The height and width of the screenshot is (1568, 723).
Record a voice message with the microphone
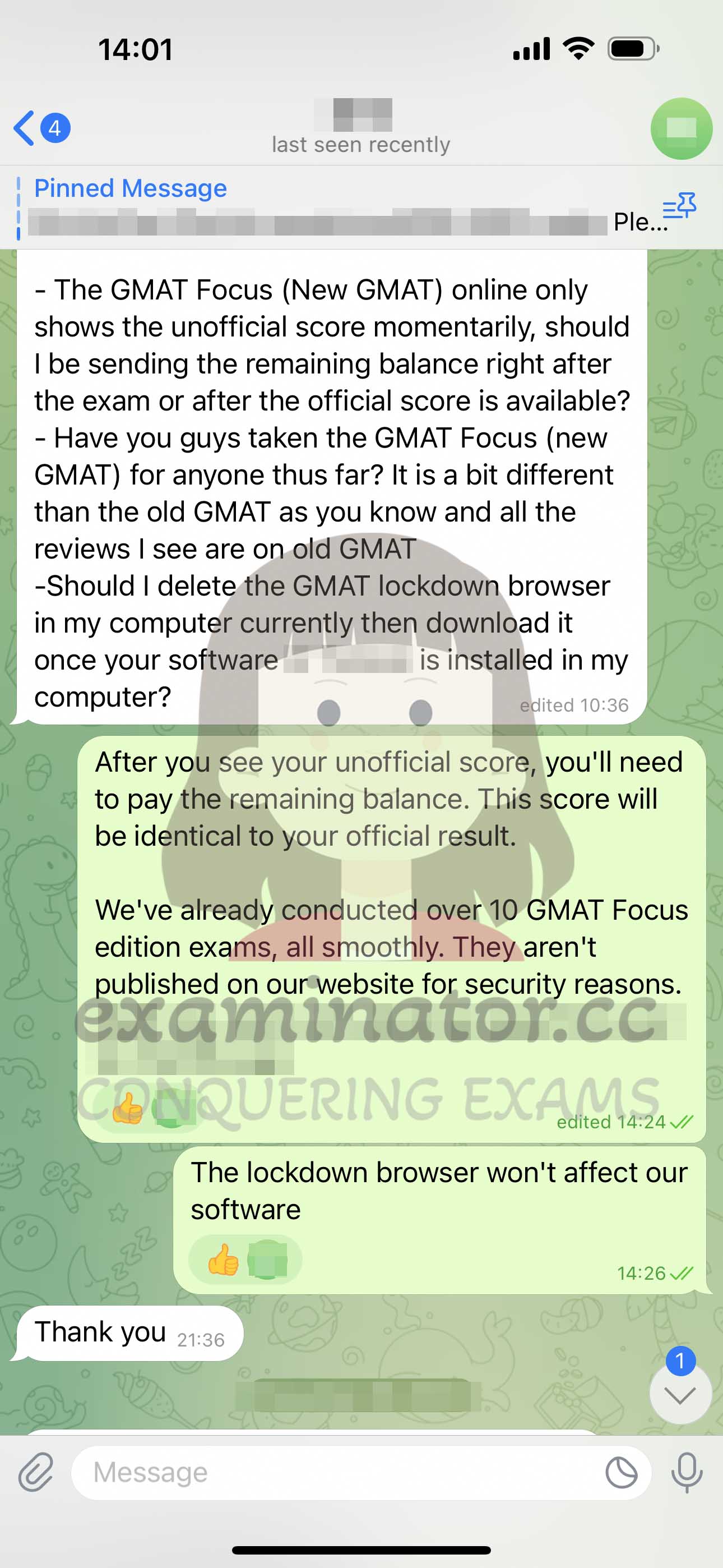coord(687,1473)
